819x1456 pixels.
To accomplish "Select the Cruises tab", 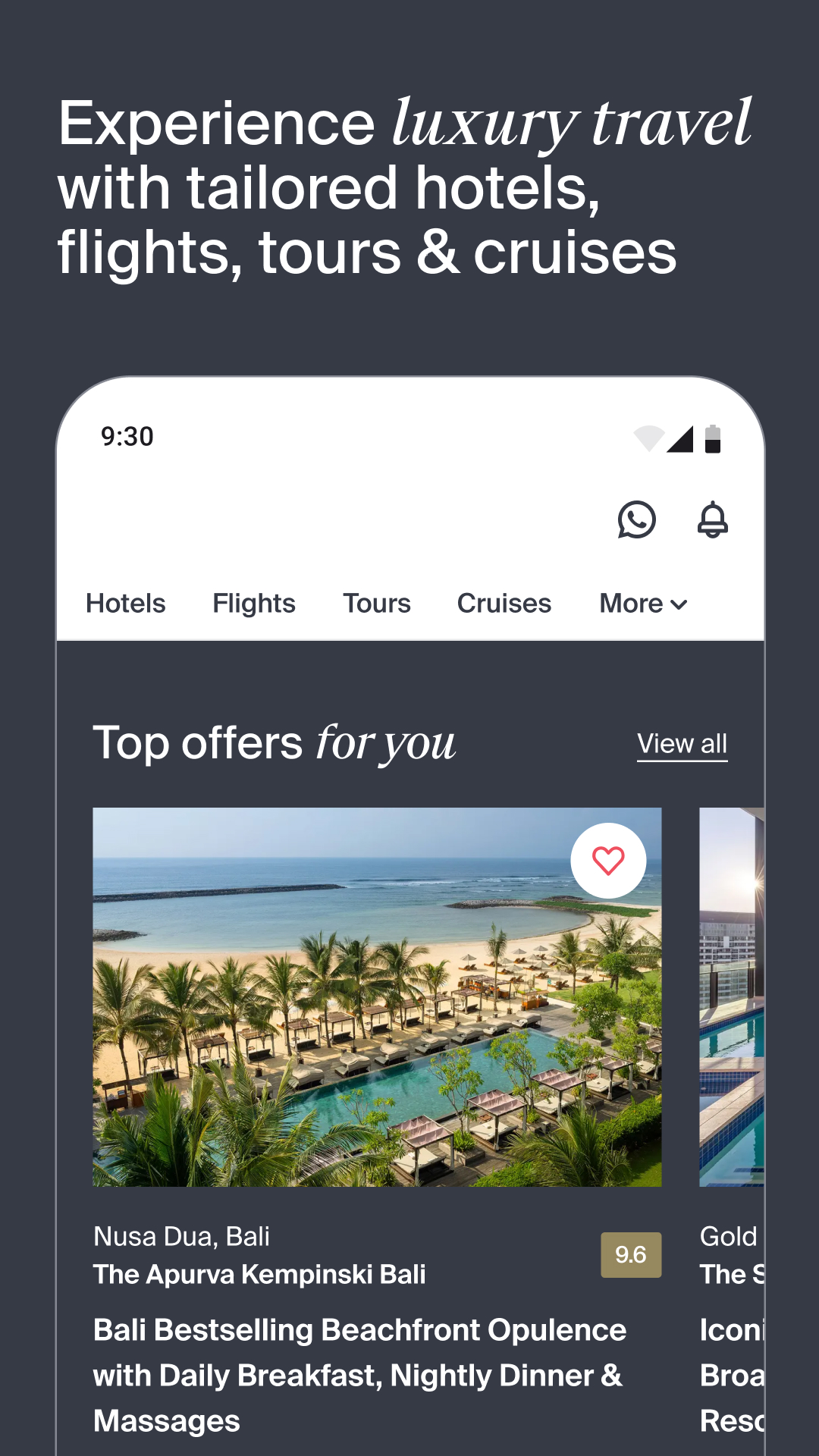I will (x=504, y=604).
